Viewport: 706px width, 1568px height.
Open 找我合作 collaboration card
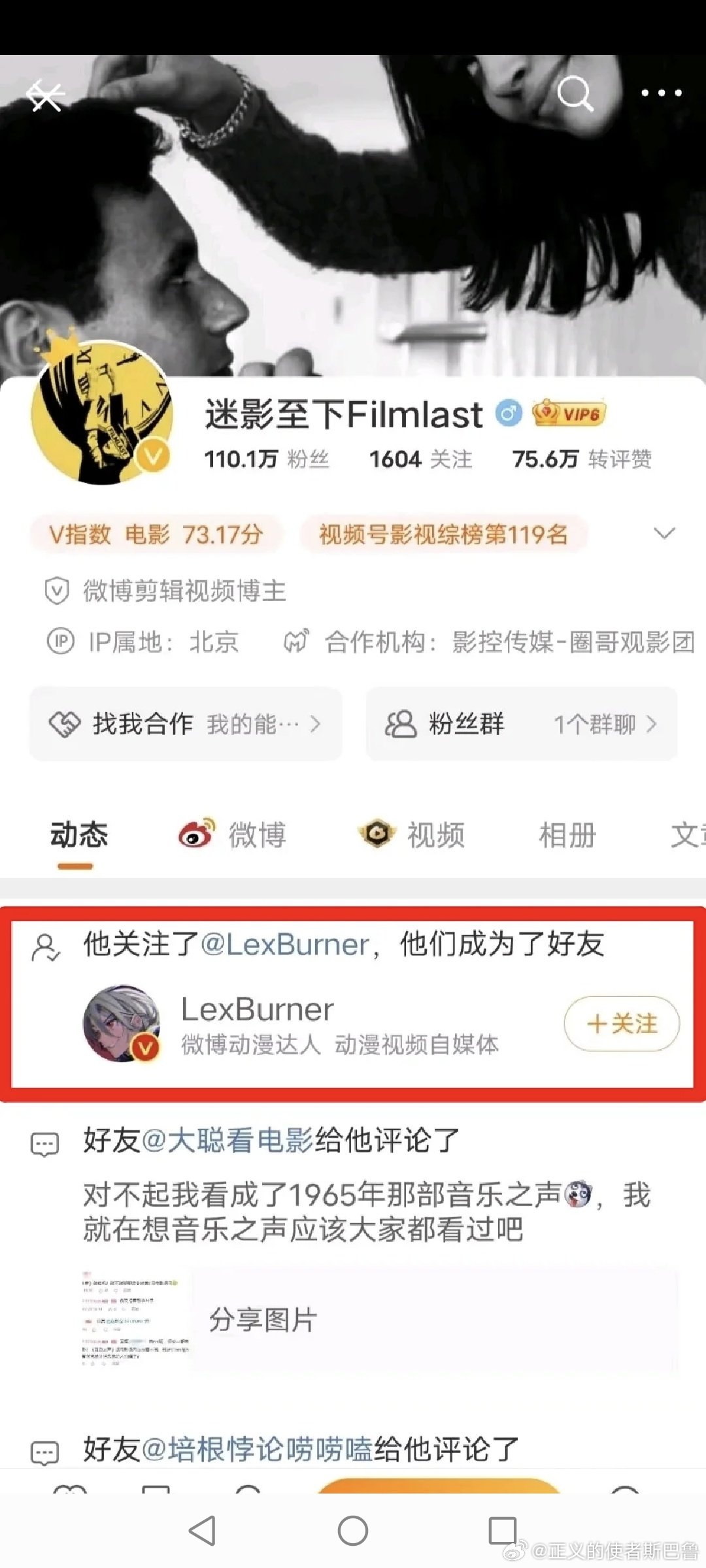(x=186, y=724)
